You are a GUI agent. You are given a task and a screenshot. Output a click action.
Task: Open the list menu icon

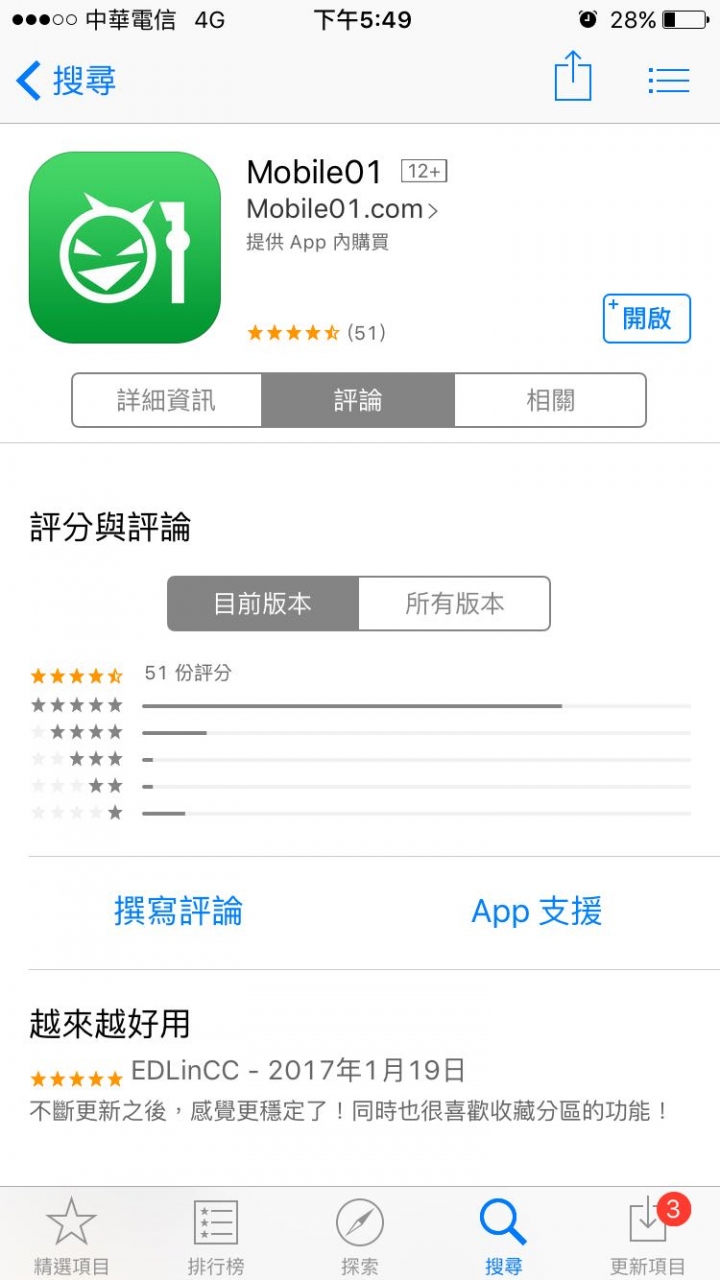click(x=668, y=80)
